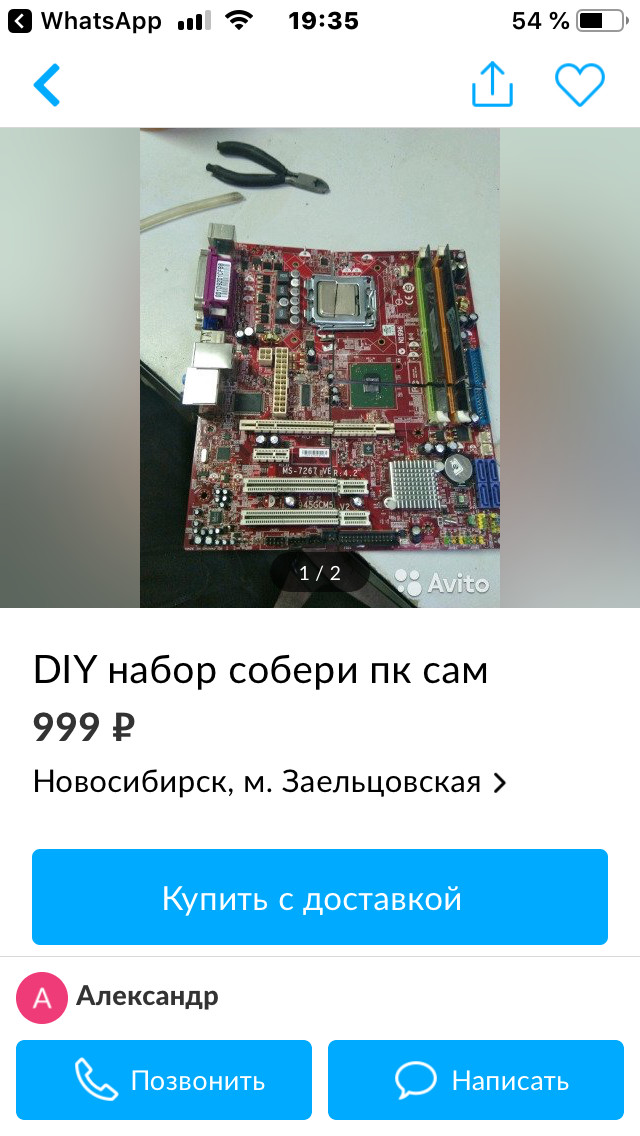Share this listing
640x1136 pixels.
492,85
